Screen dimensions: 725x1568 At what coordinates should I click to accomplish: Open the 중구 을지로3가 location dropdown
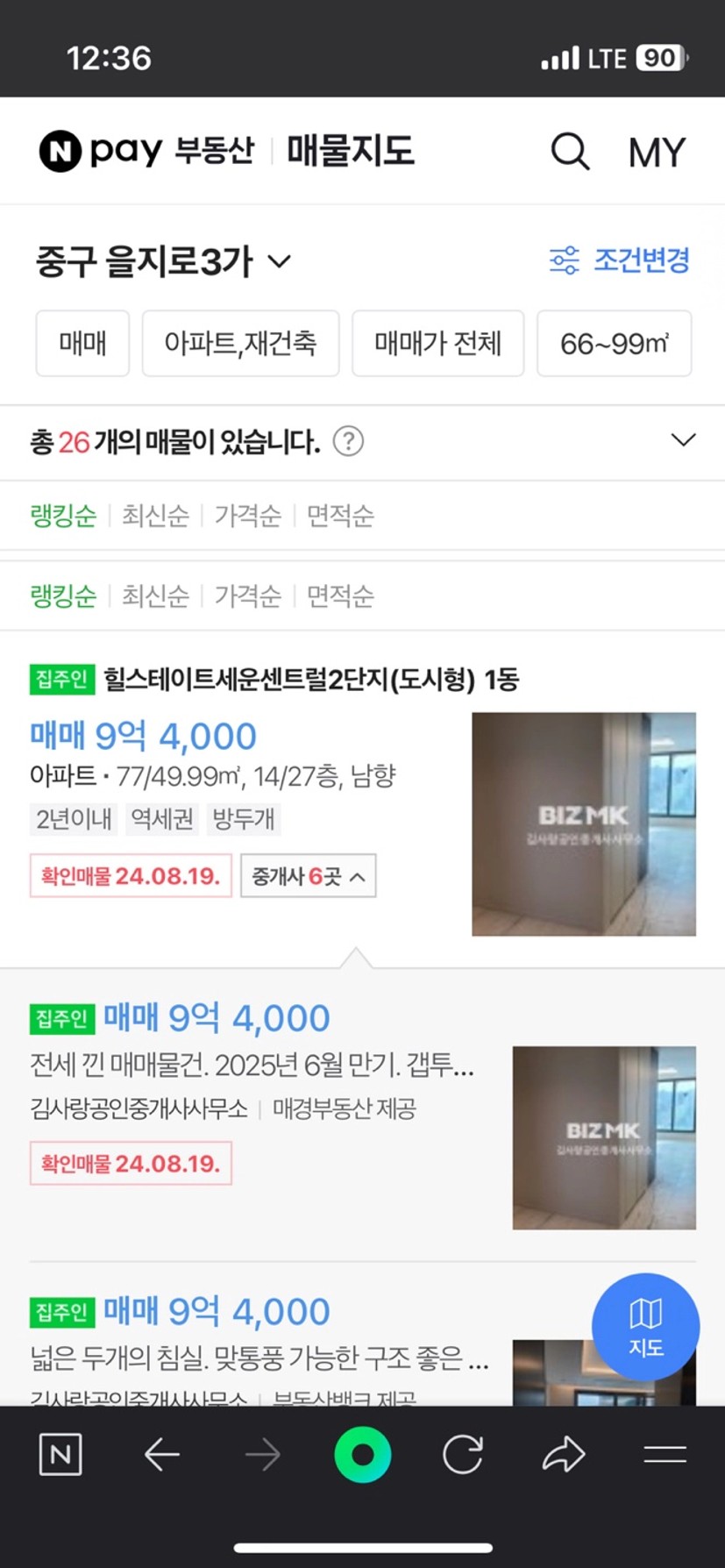(163, 261)
